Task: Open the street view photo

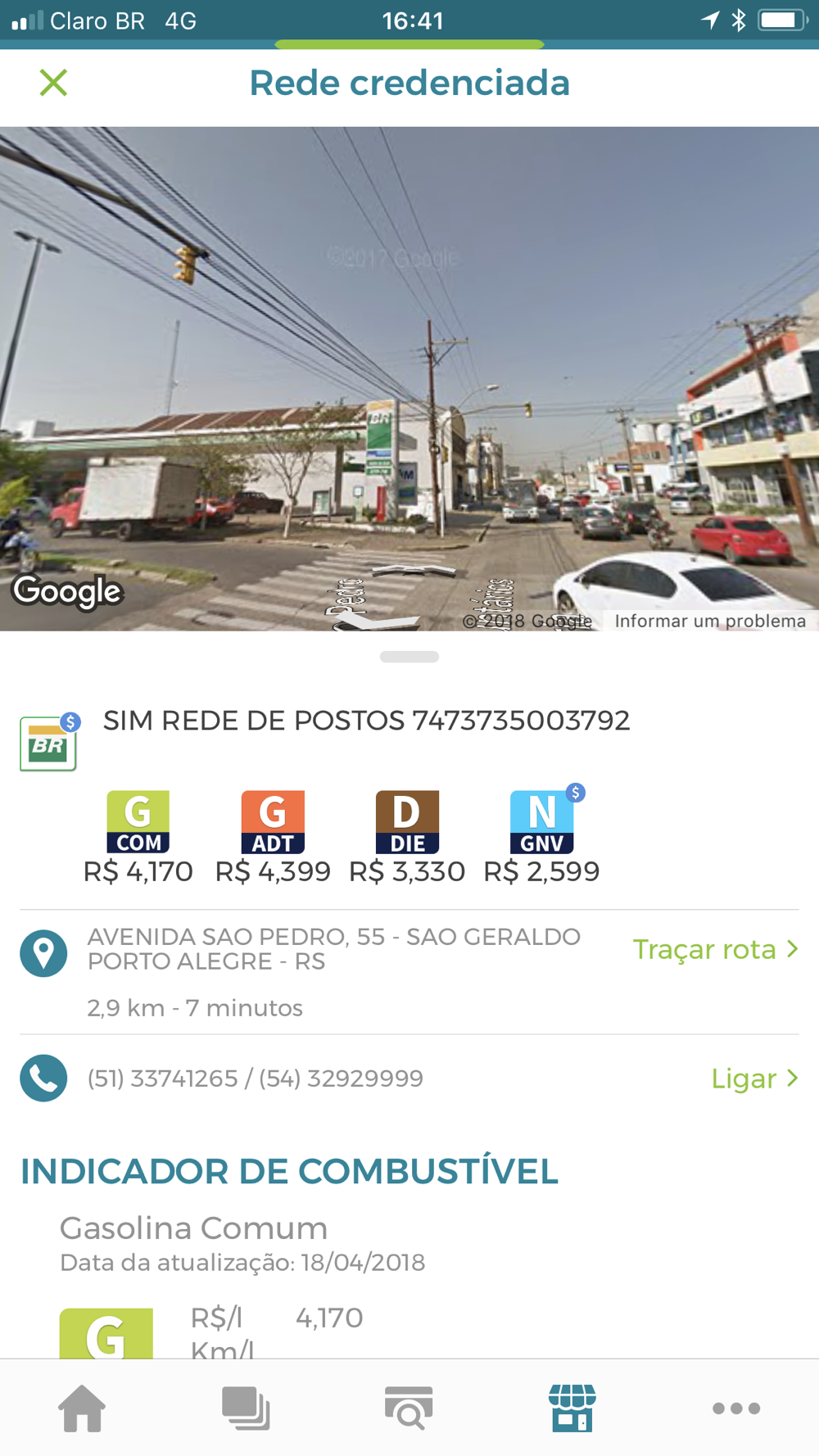Action: [409, 369]
